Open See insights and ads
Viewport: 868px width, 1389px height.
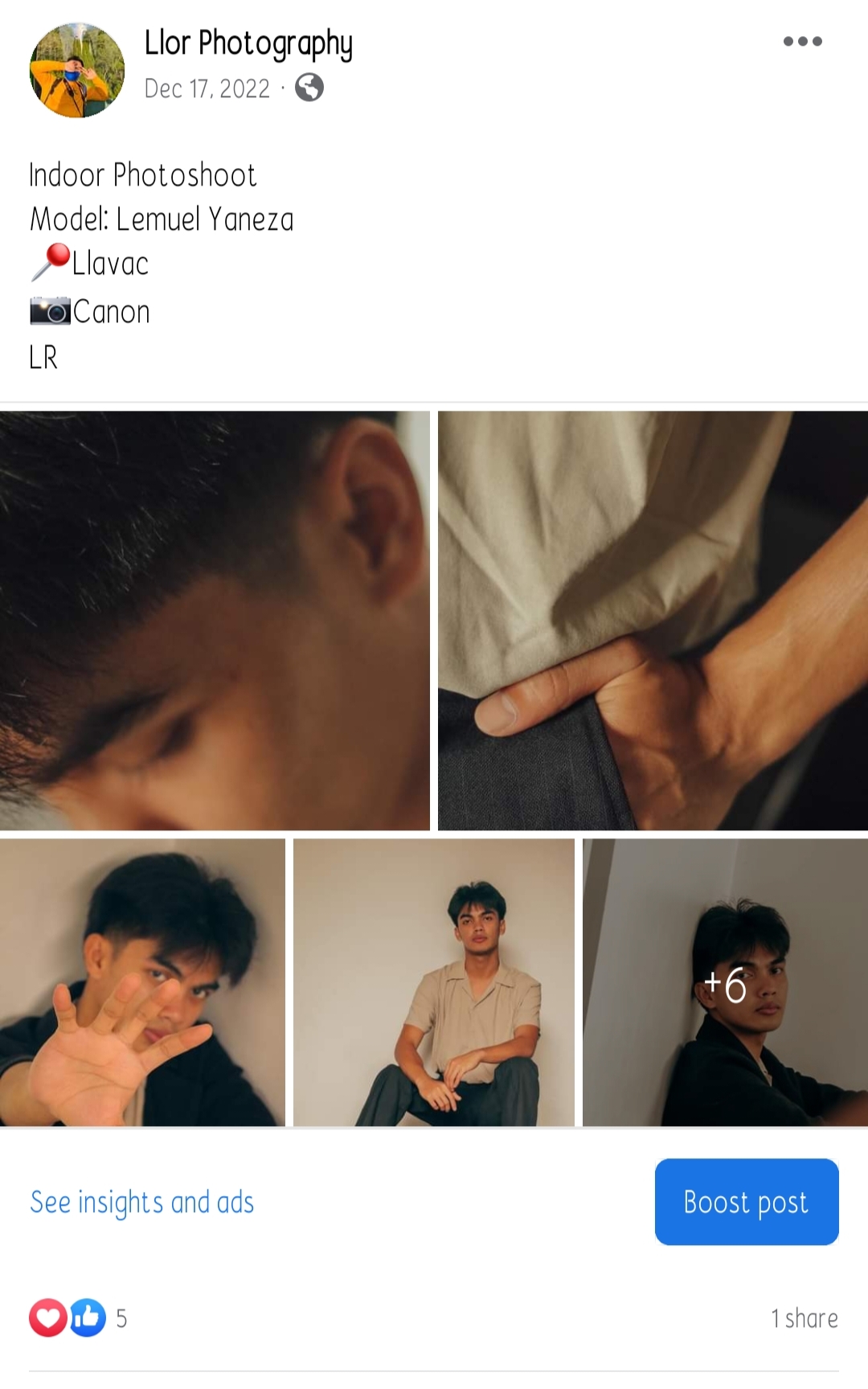(142, 1203)
